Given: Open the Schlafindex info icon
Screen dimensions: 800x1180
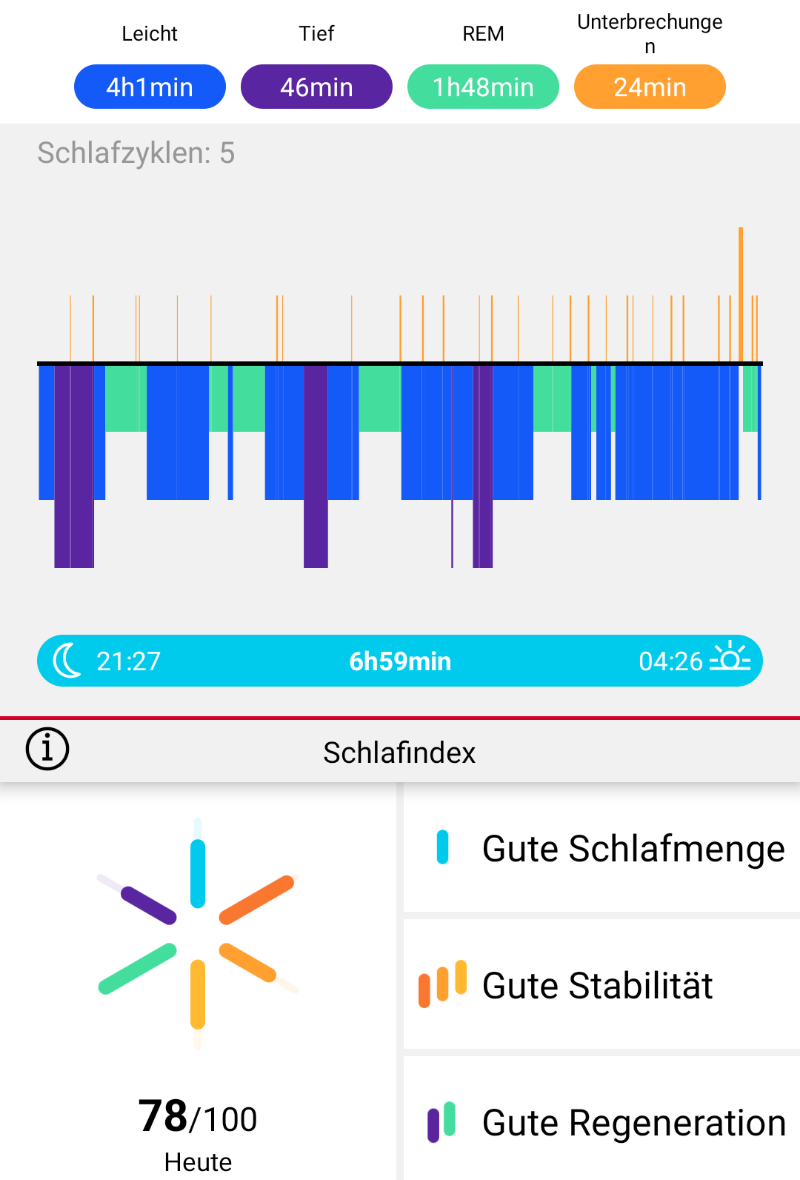Looking at the screenshot, I should 48,750.
